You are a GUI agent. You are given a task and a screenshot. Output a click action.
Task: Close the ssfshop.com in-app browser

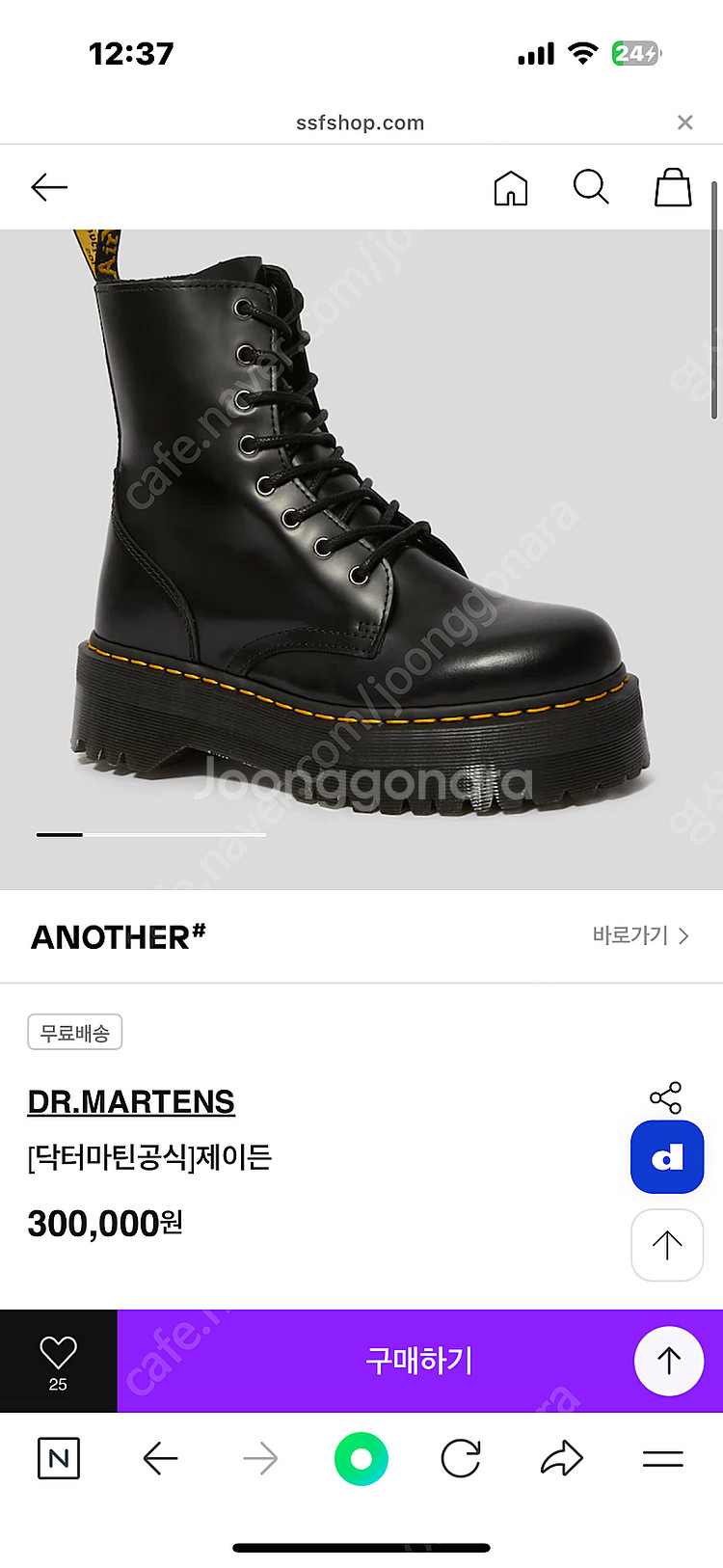(684, 122)
